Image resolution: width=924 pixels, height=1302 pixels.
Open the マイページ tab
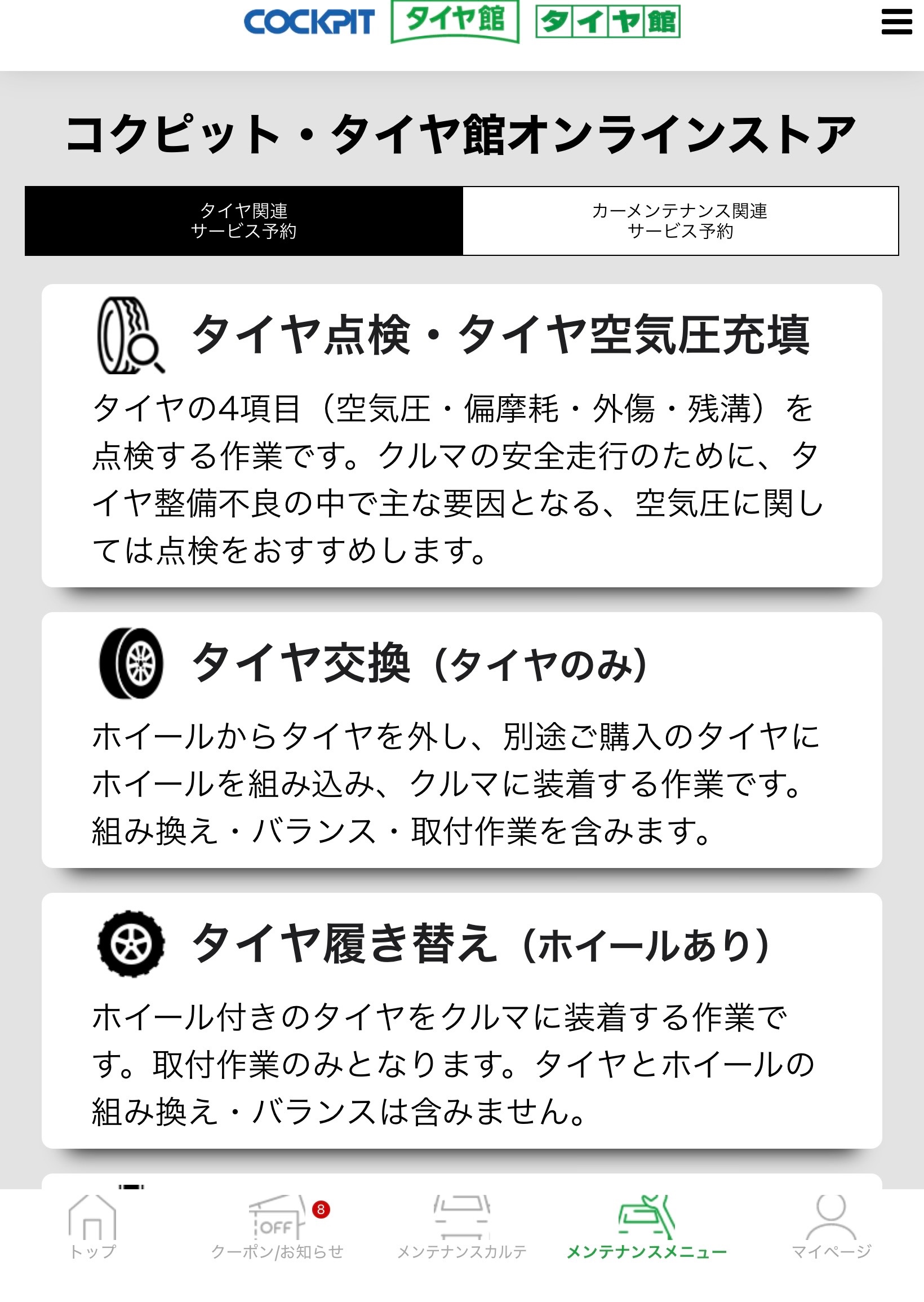click(831, 1228)
